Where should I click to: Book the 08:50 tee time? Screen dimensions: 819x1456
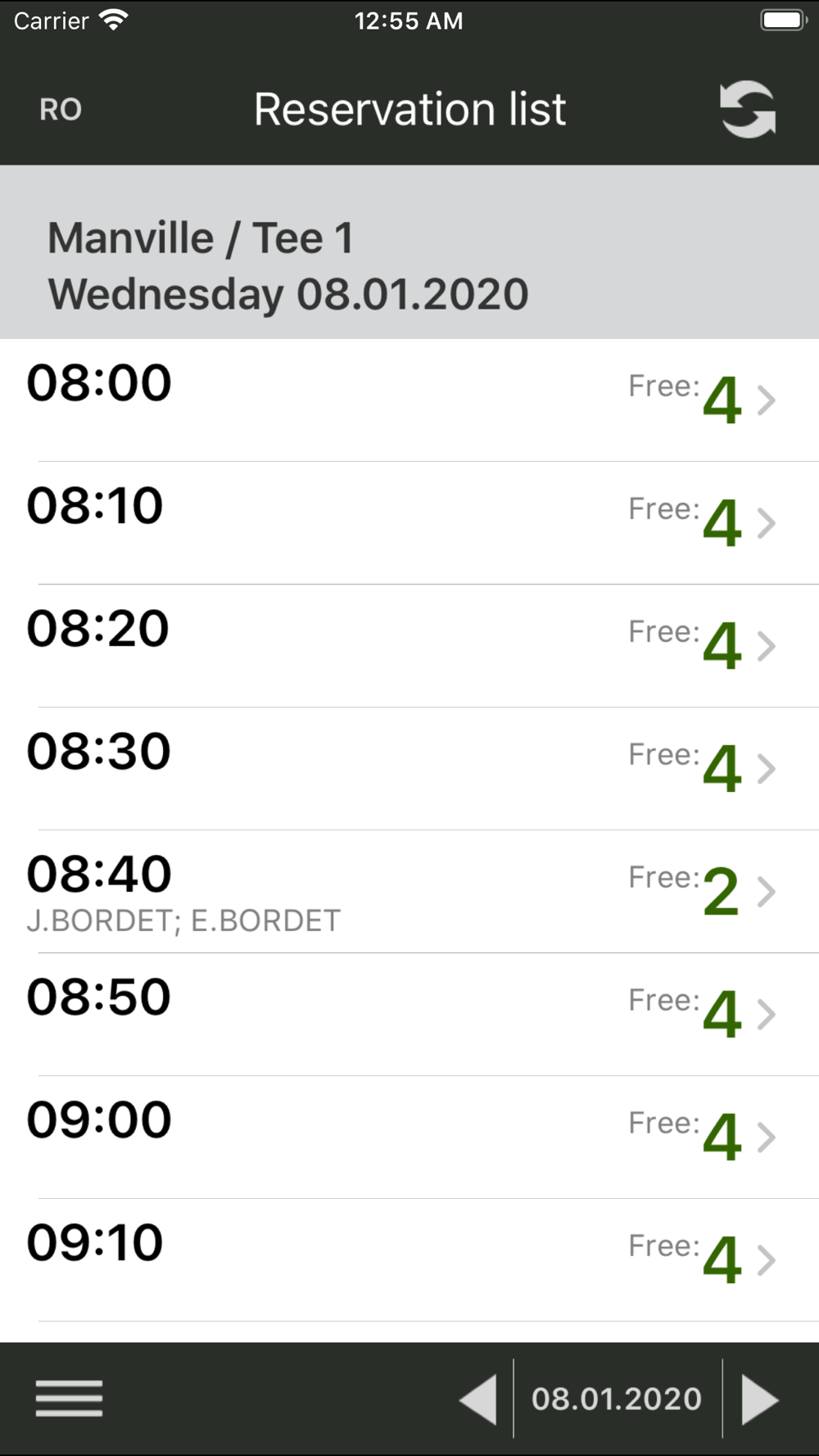click(x=409, y=1015)
